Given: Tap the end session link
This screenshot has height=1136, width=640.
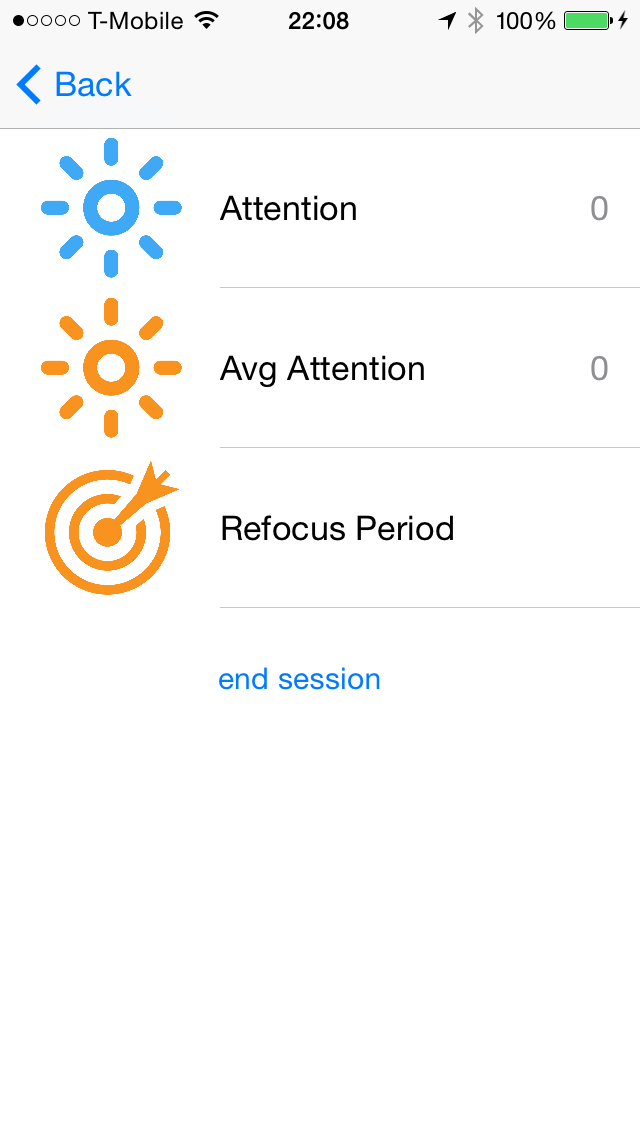Looking at the screenshot, I should tap(299, 679).
